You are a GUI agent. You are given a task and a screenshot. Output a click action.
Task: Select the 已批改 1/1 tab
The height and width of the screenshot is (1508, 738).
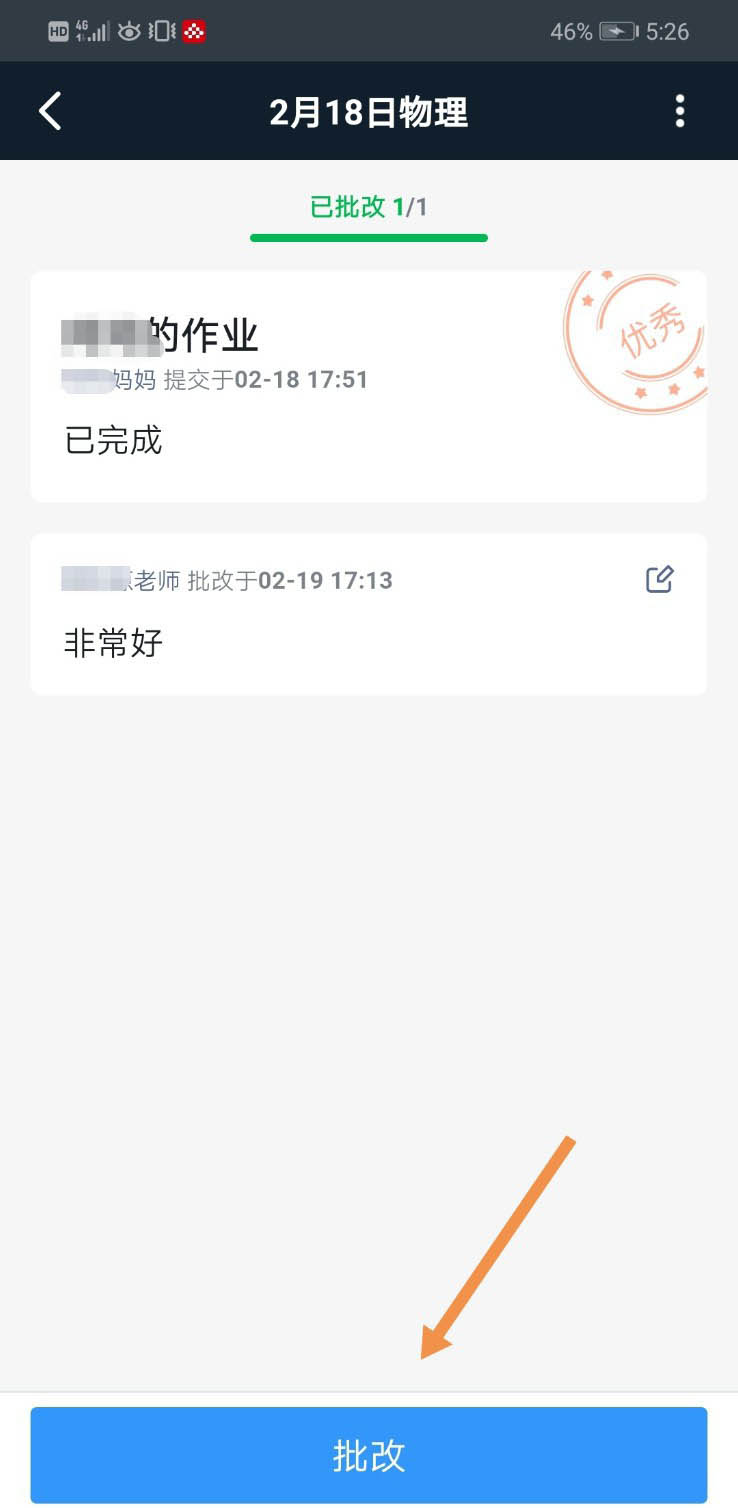pyautogui.click(x=369, y=208)
